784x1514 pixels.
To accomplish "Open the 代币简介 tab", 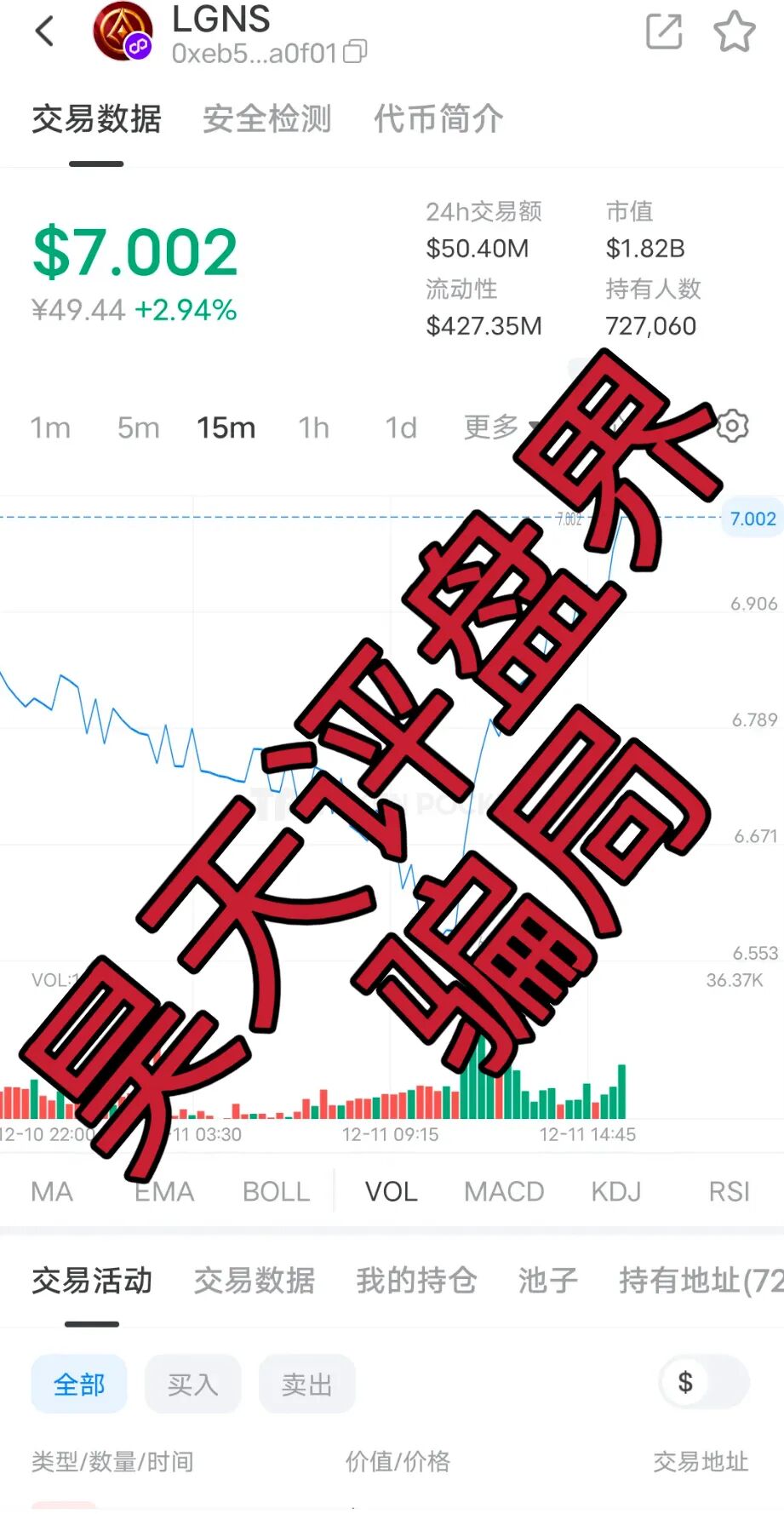I will pyautogui.click(x=438, y=119).
